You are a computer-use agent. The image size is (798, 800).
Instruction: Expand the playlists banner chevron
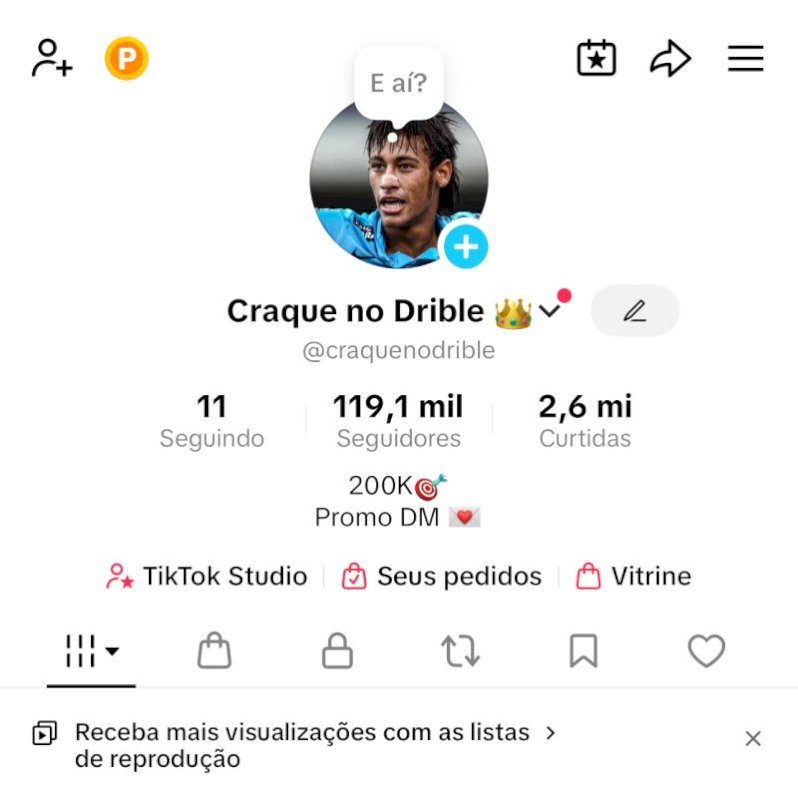tap(551, 732)
